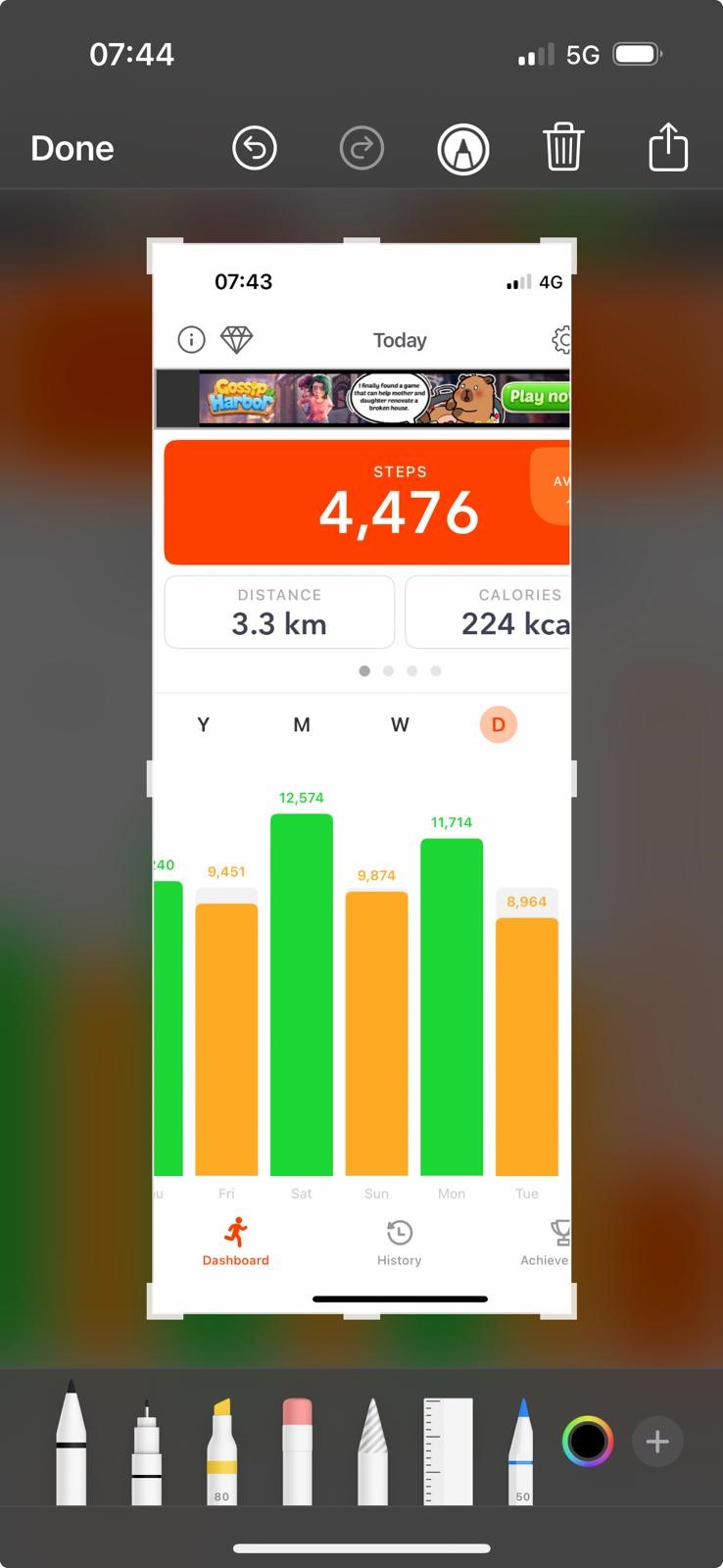Open the color picker wheel

tap(588, 1442)
